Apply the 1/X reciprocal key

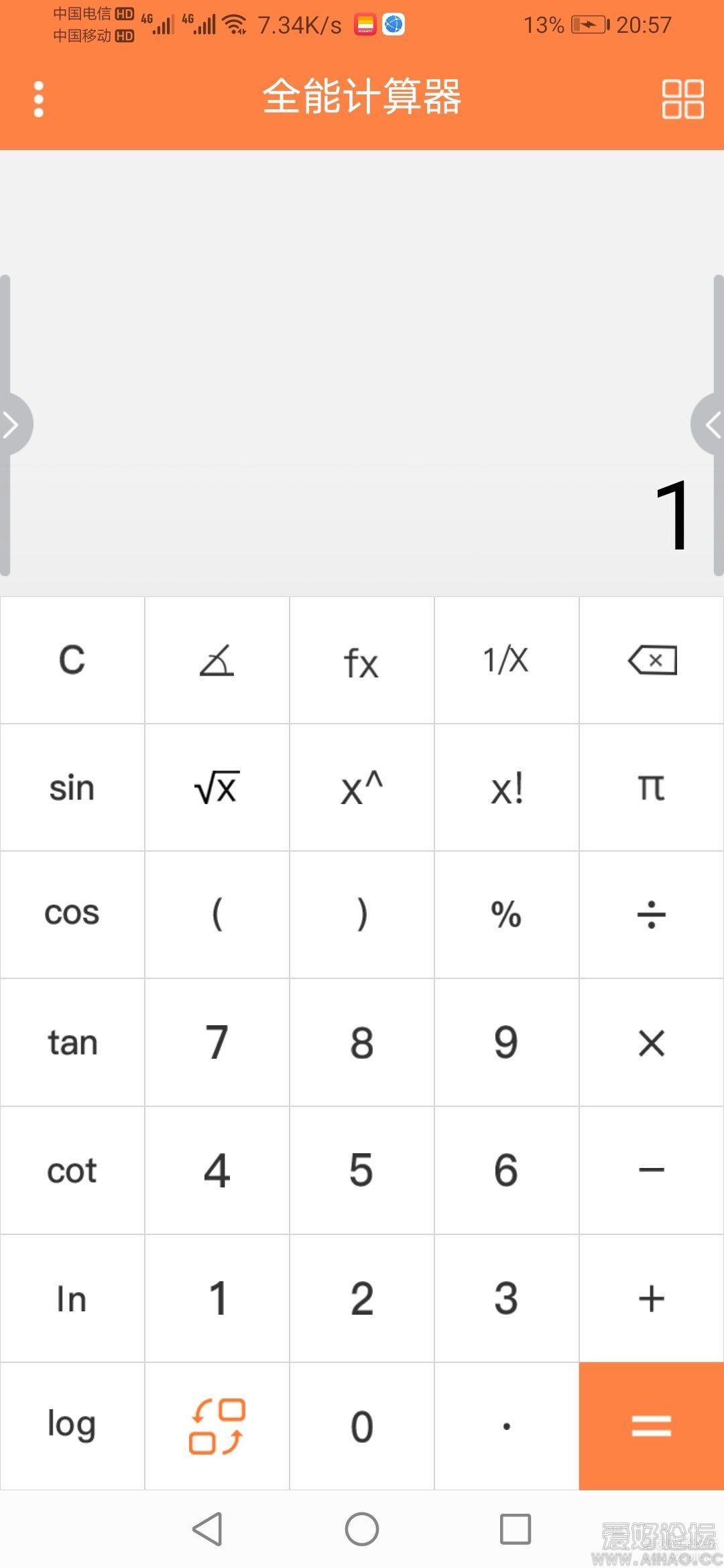click(507, 661)
